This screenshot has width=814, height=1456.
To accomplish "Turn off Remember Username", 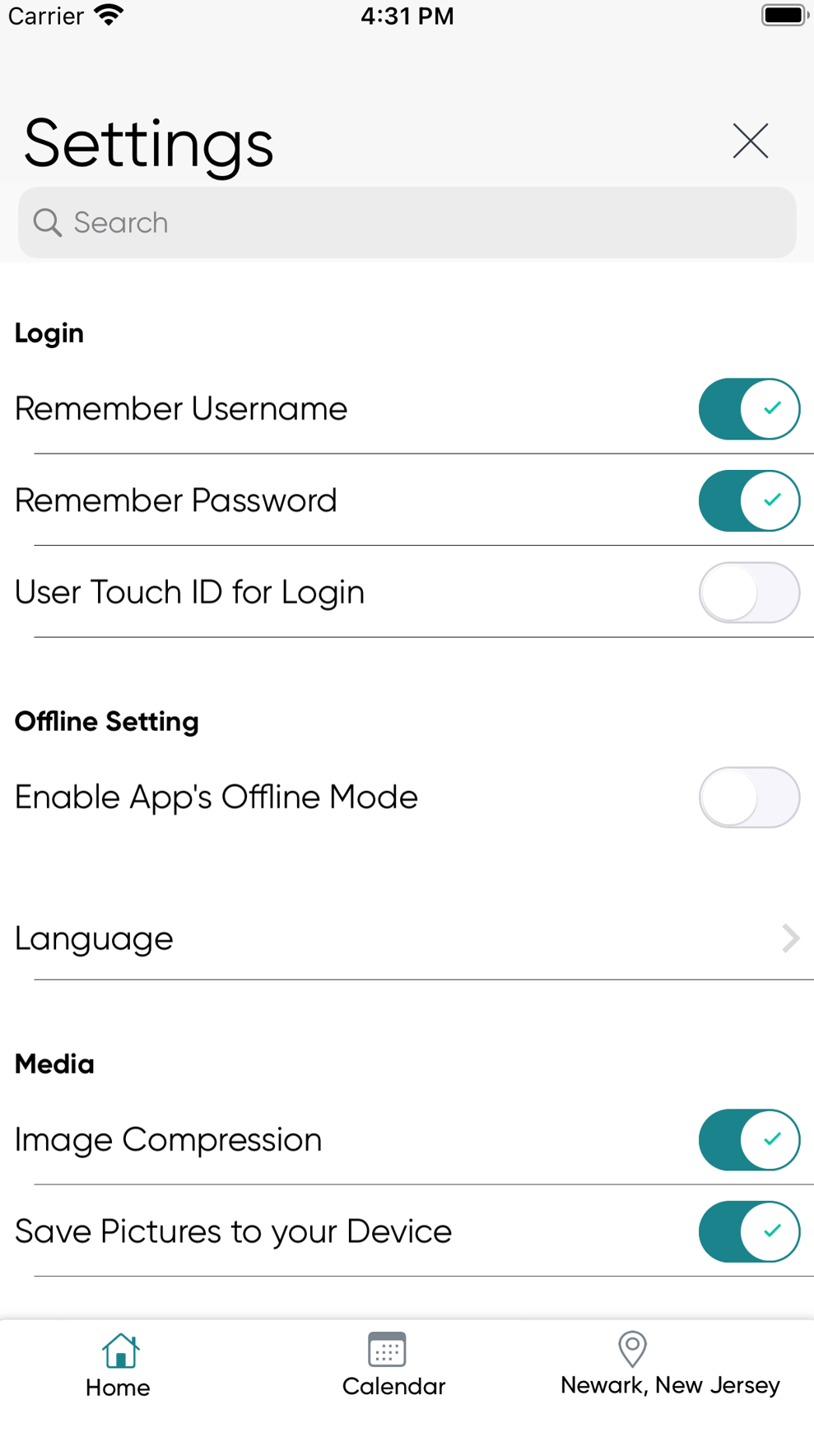I will tap(749, 408).
